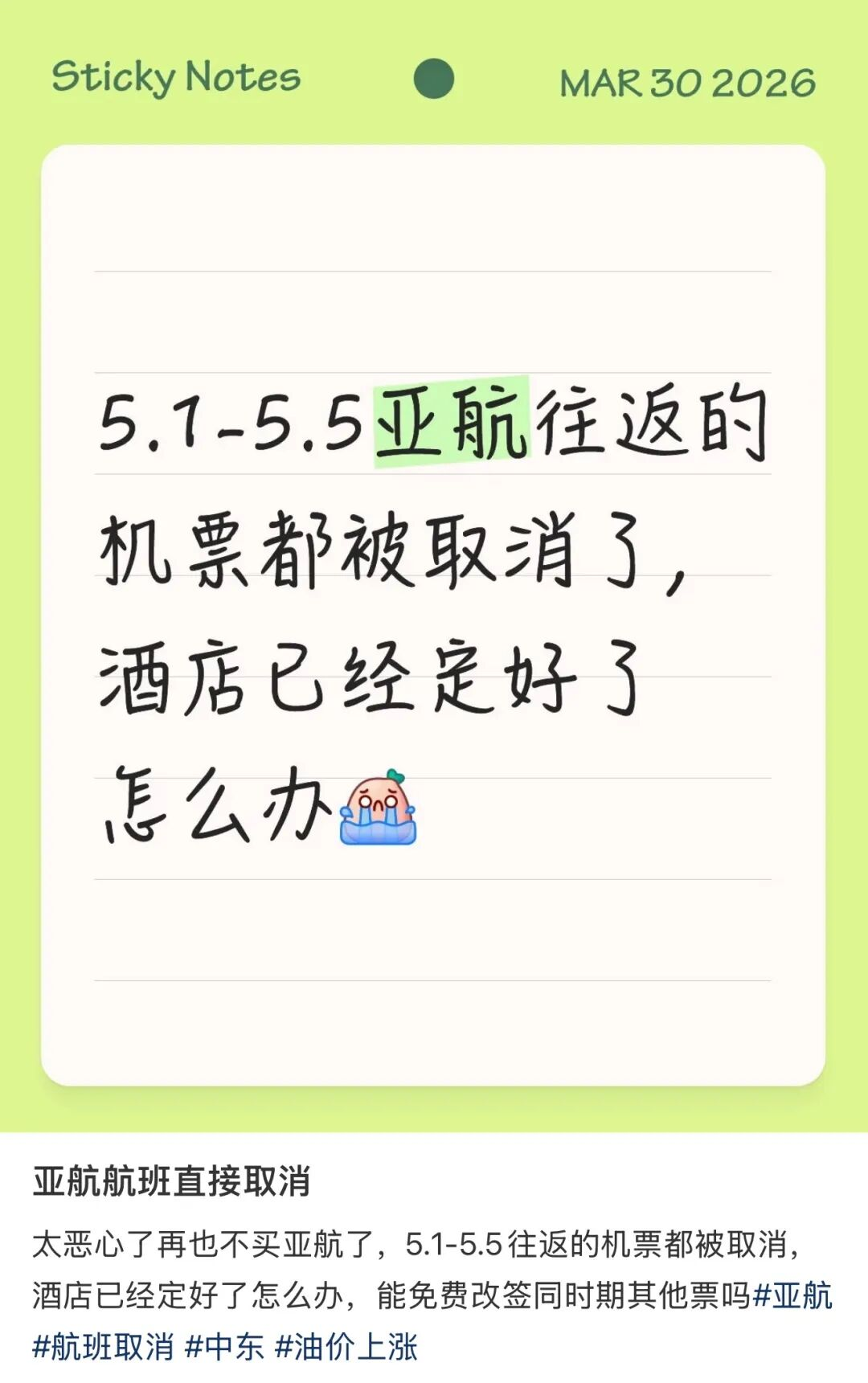This screenshot has height=1383, width=868.
Task: Open the #航班取消 hashtag
Action: [103, 1346]
